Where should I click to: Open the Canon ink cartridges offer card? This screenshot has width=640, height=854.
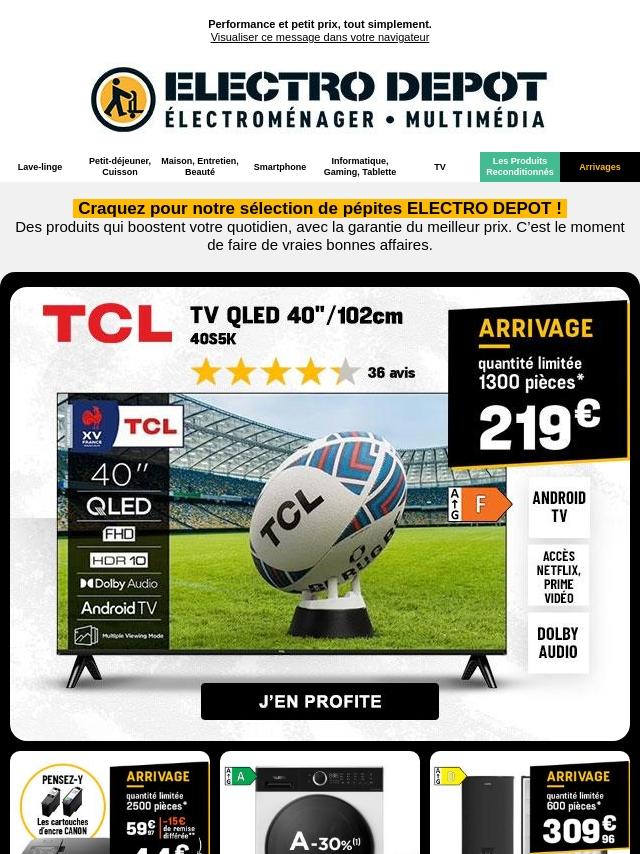point(110,805)
